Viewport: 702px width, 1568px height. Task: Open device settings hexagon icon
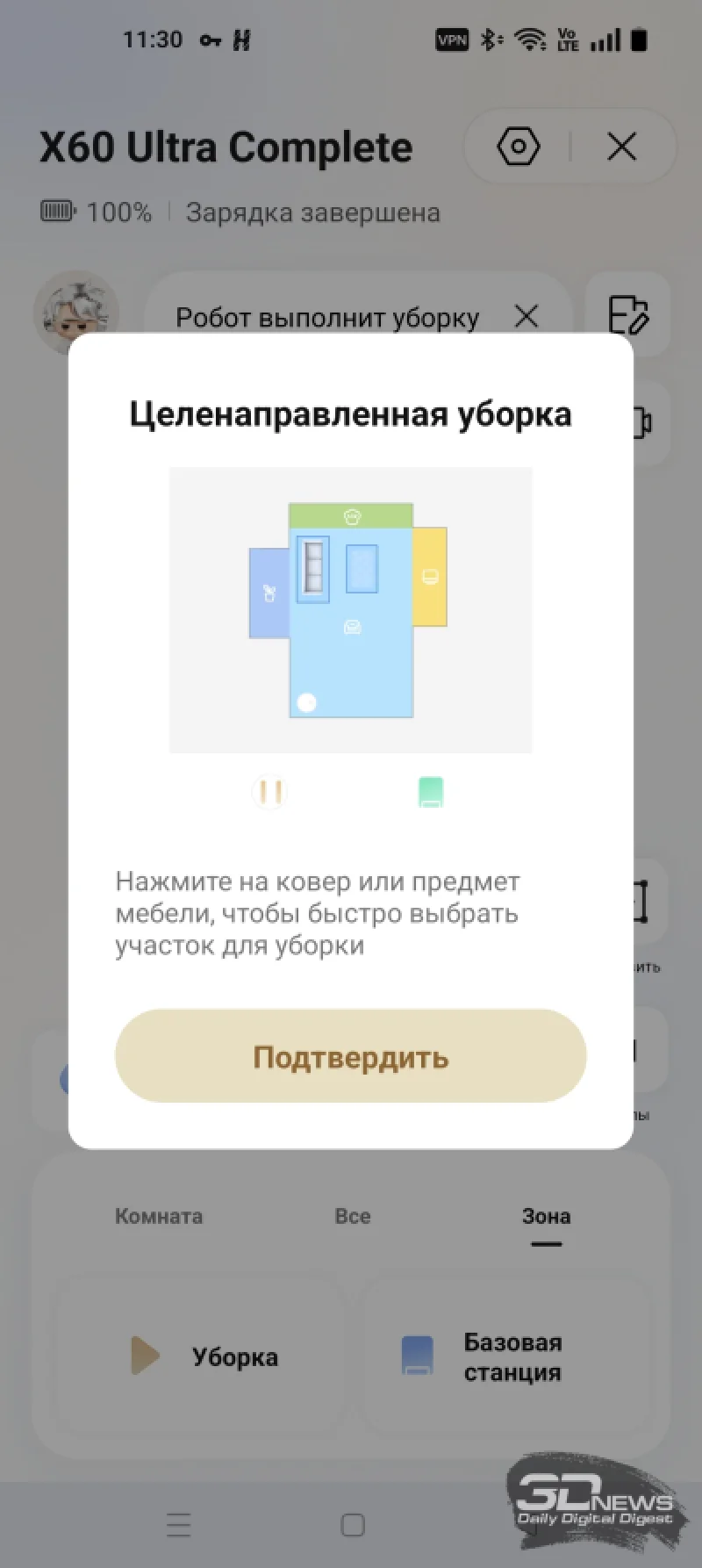coord(519,147)
